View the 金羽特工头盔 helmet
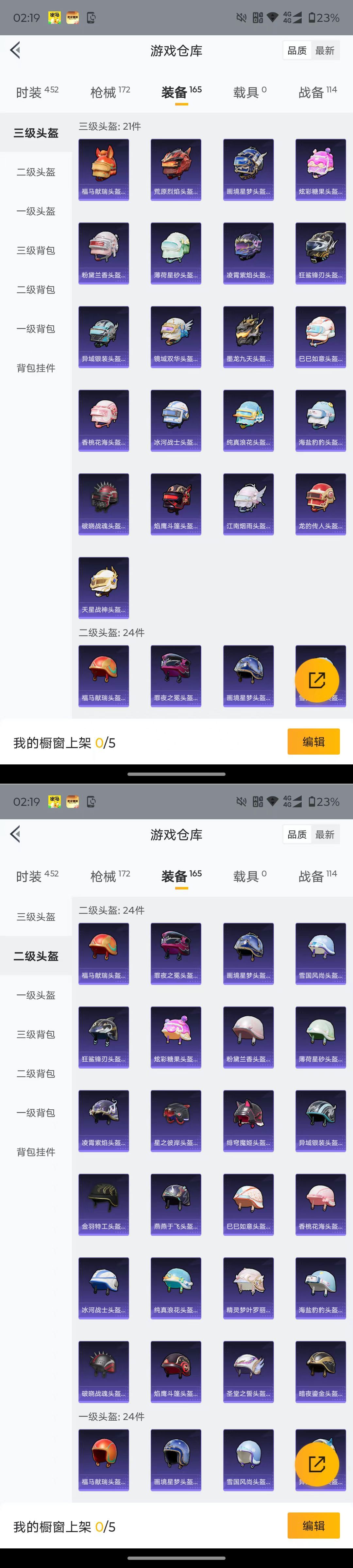The image size is (353, 1568). (104, 1204)
